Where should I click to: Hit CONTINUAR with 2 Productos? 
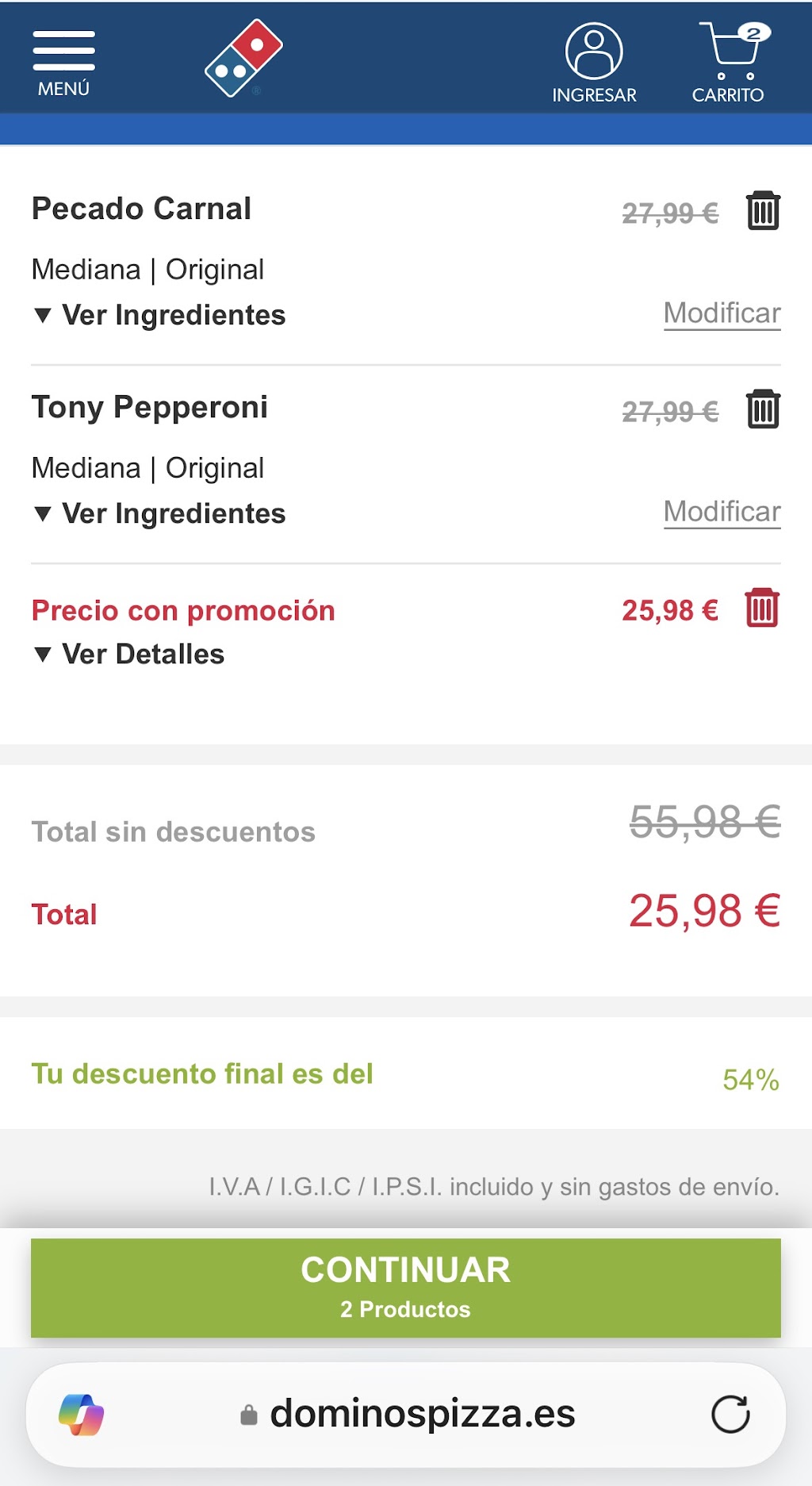pyautogui.click(x=406, y=1288)
